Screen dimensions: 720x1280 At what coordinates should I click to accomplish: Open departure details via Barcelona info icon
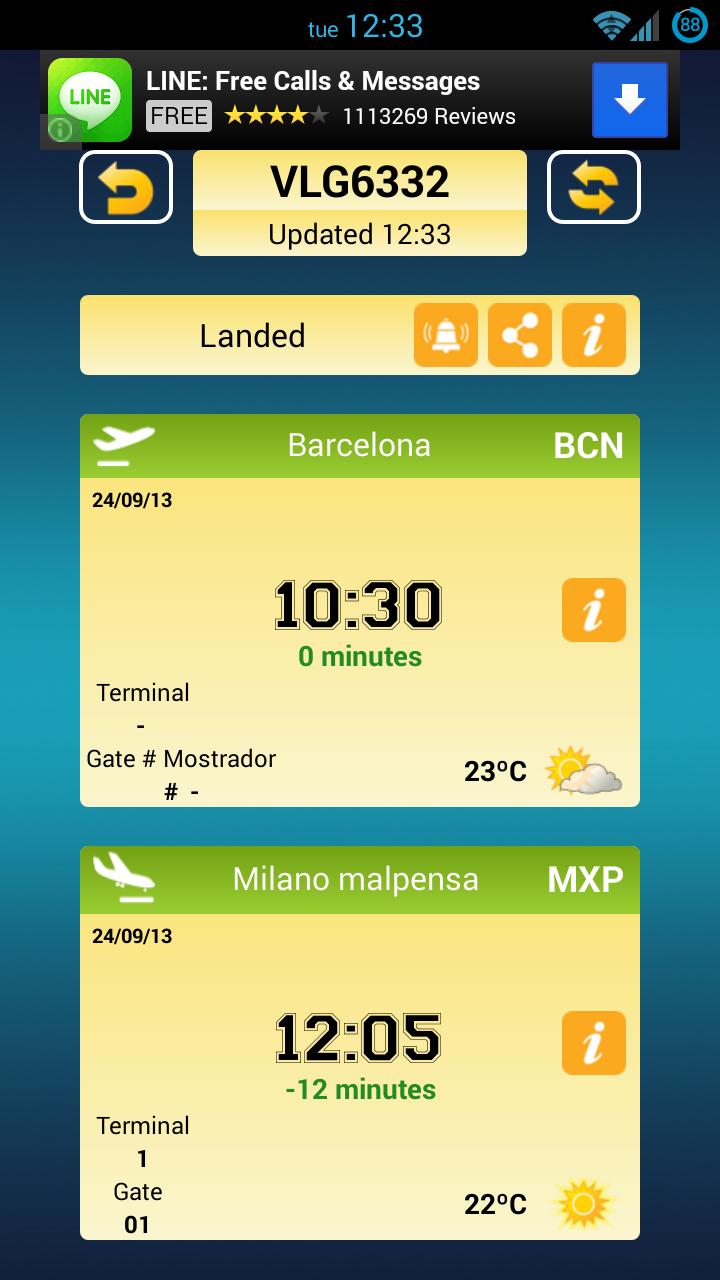click(x=594, y=609)
